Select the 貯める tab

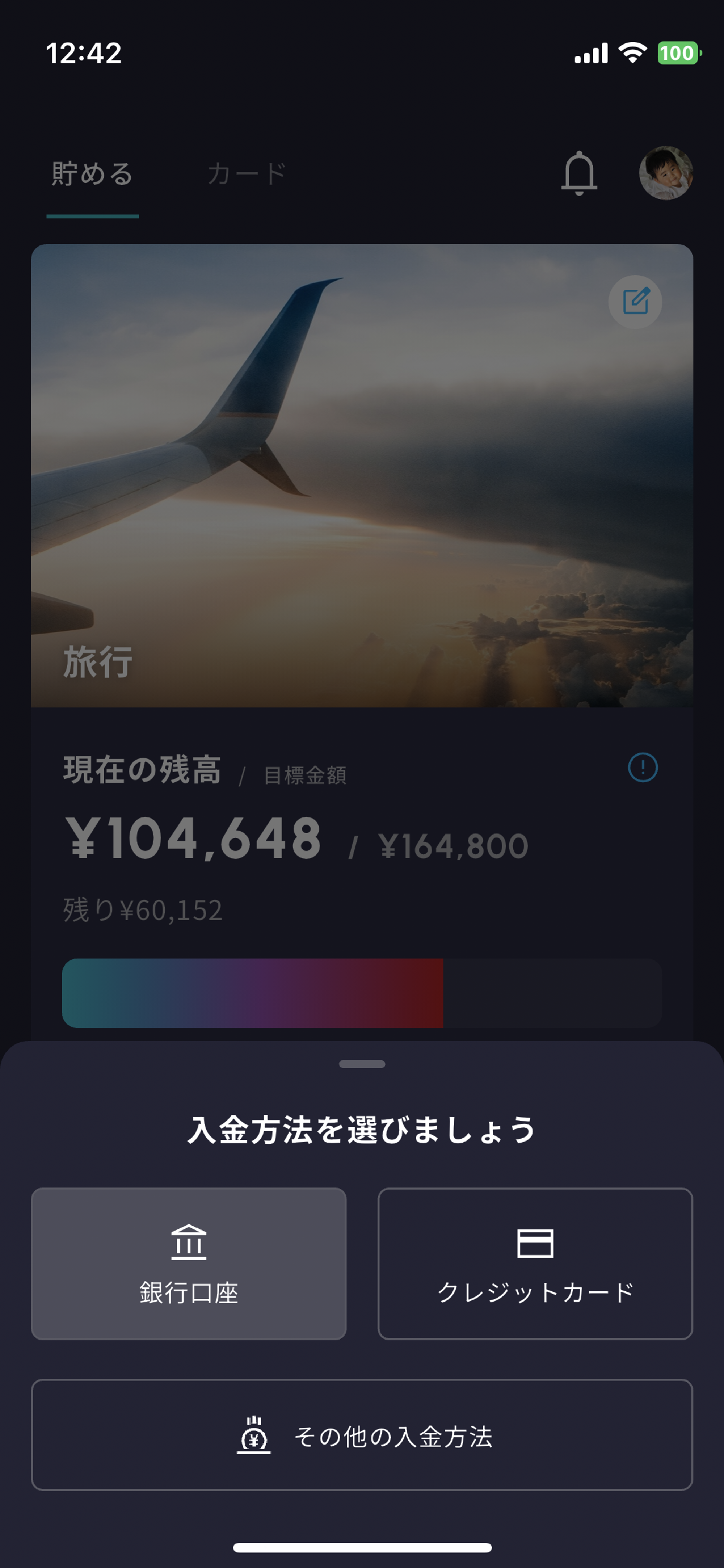point(92,174)
